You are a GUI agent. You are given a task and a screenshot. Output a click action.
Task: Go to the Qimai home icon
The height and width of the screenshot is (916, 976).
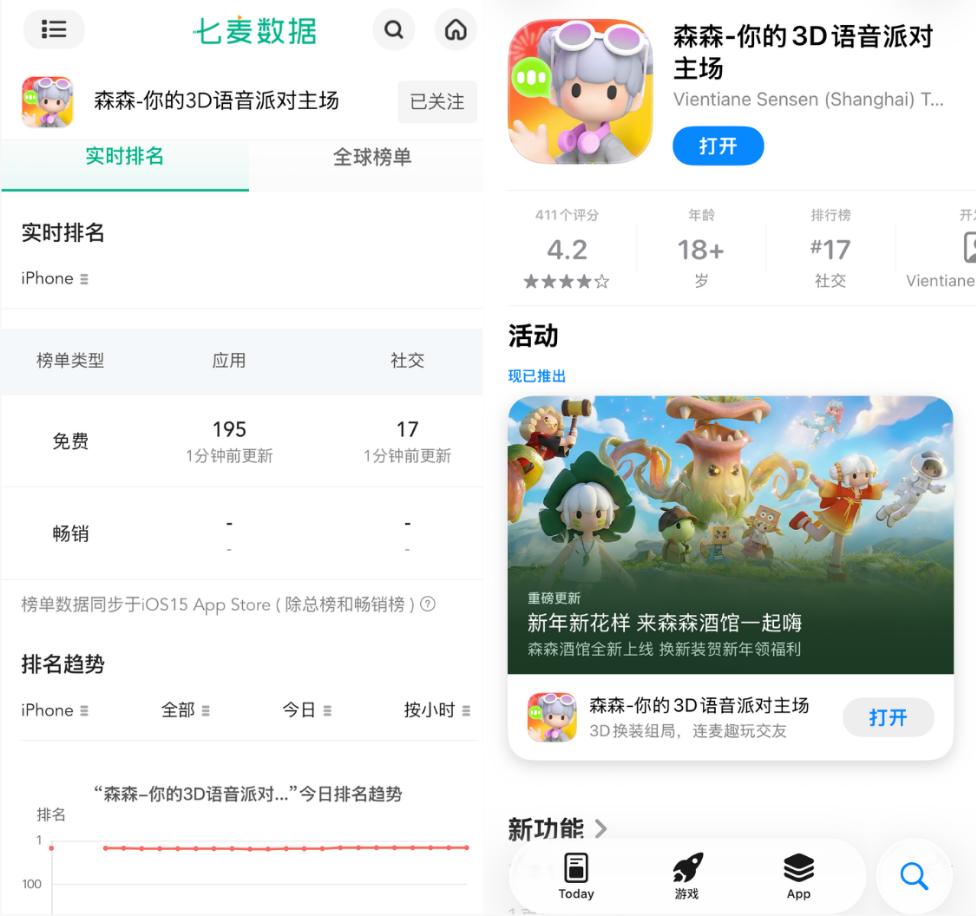point(456,30)
